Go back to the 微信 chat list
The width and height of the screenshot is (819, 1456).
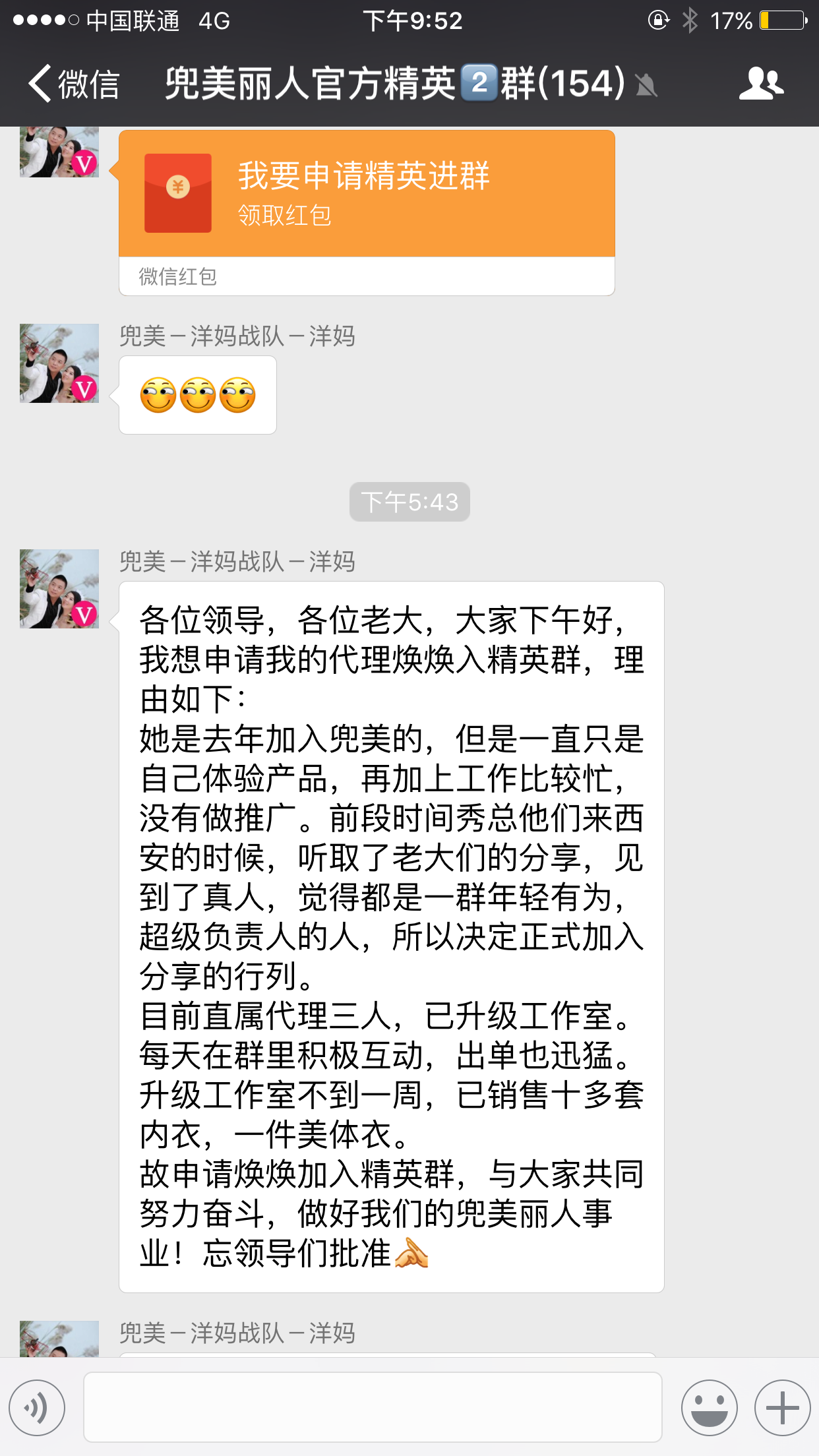click(x=73, y=84)
